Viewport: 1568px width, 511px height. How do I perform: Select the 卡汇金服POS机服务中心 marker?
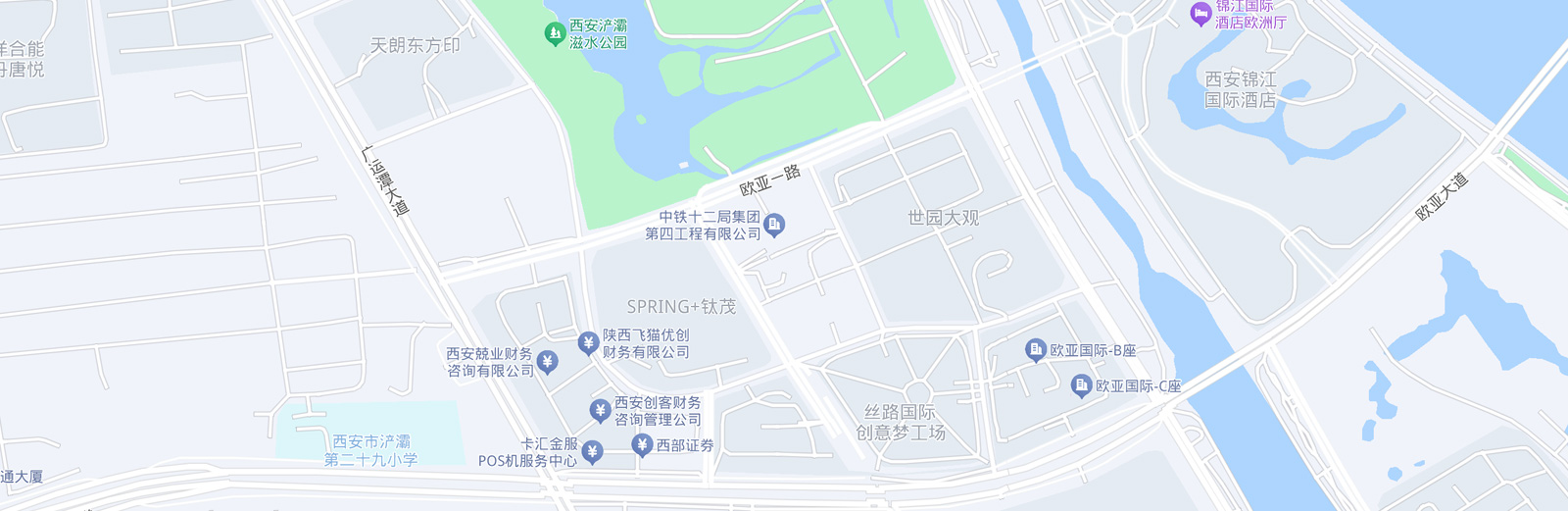coord(591,451)
